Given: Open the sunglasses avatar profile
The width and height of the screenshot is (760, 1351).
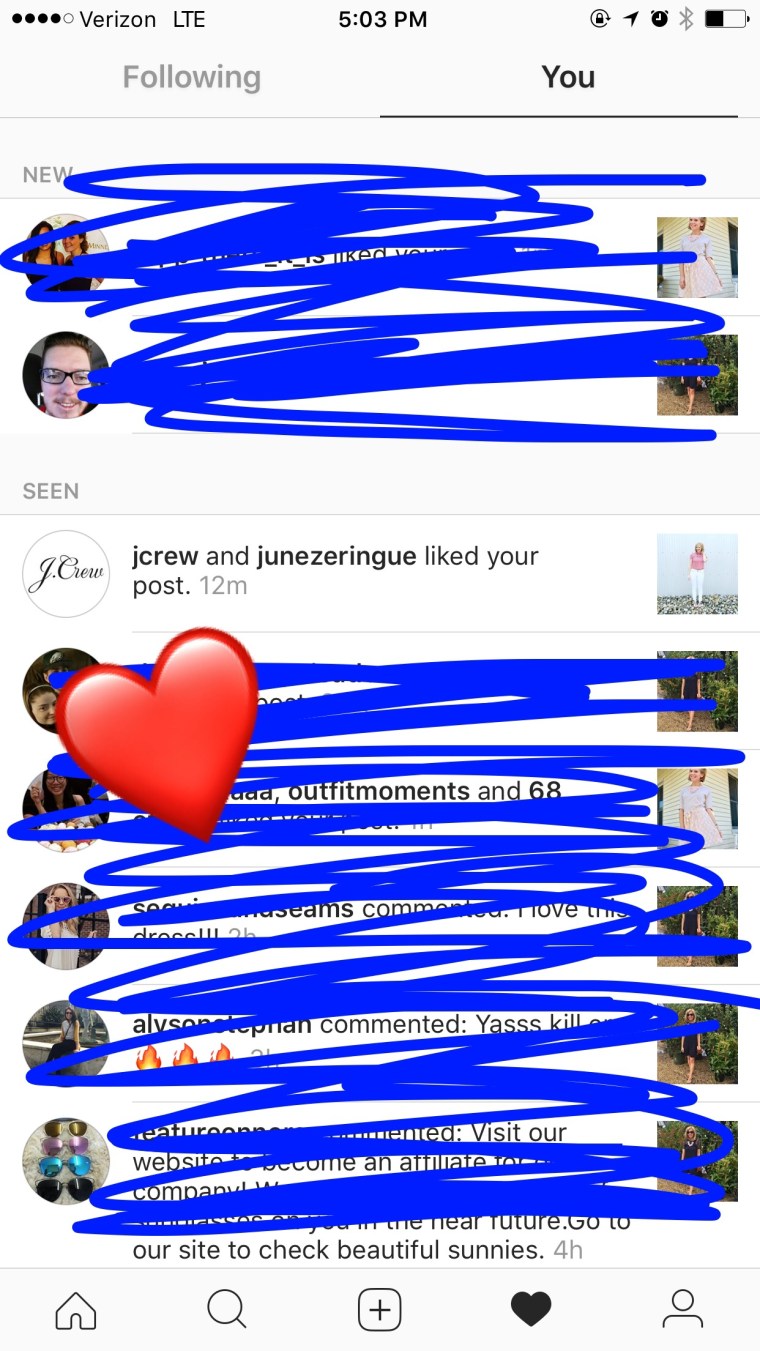Looking at the screenshot, I should [x=66, y=1161].
